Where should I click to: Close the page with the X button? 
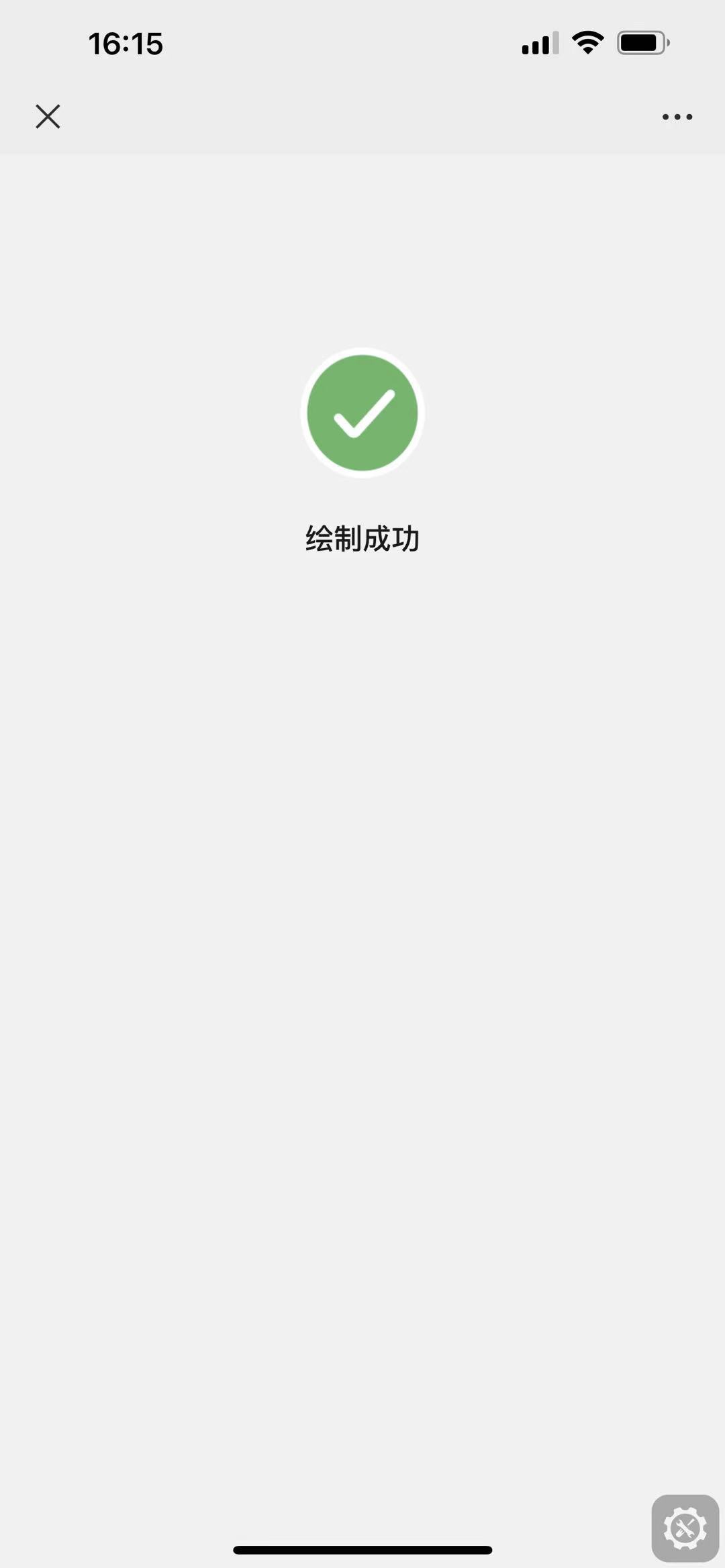[x=48, y=116]
